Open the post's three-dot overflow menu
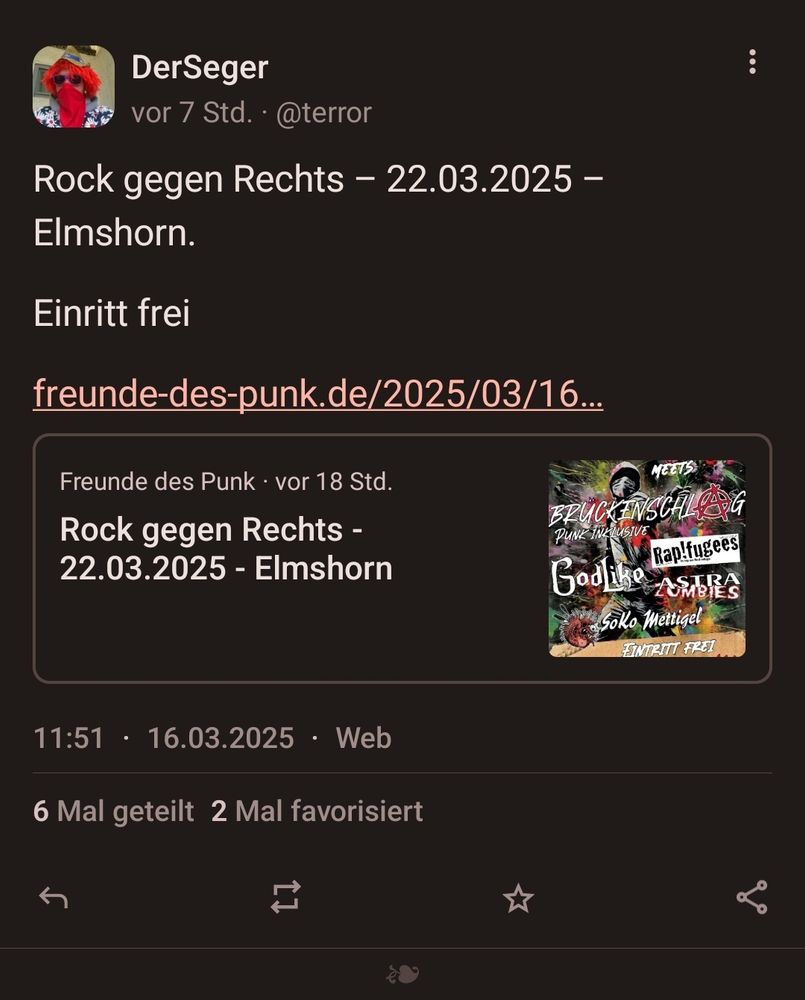805x1000 pixels. [x=752, y=63]
